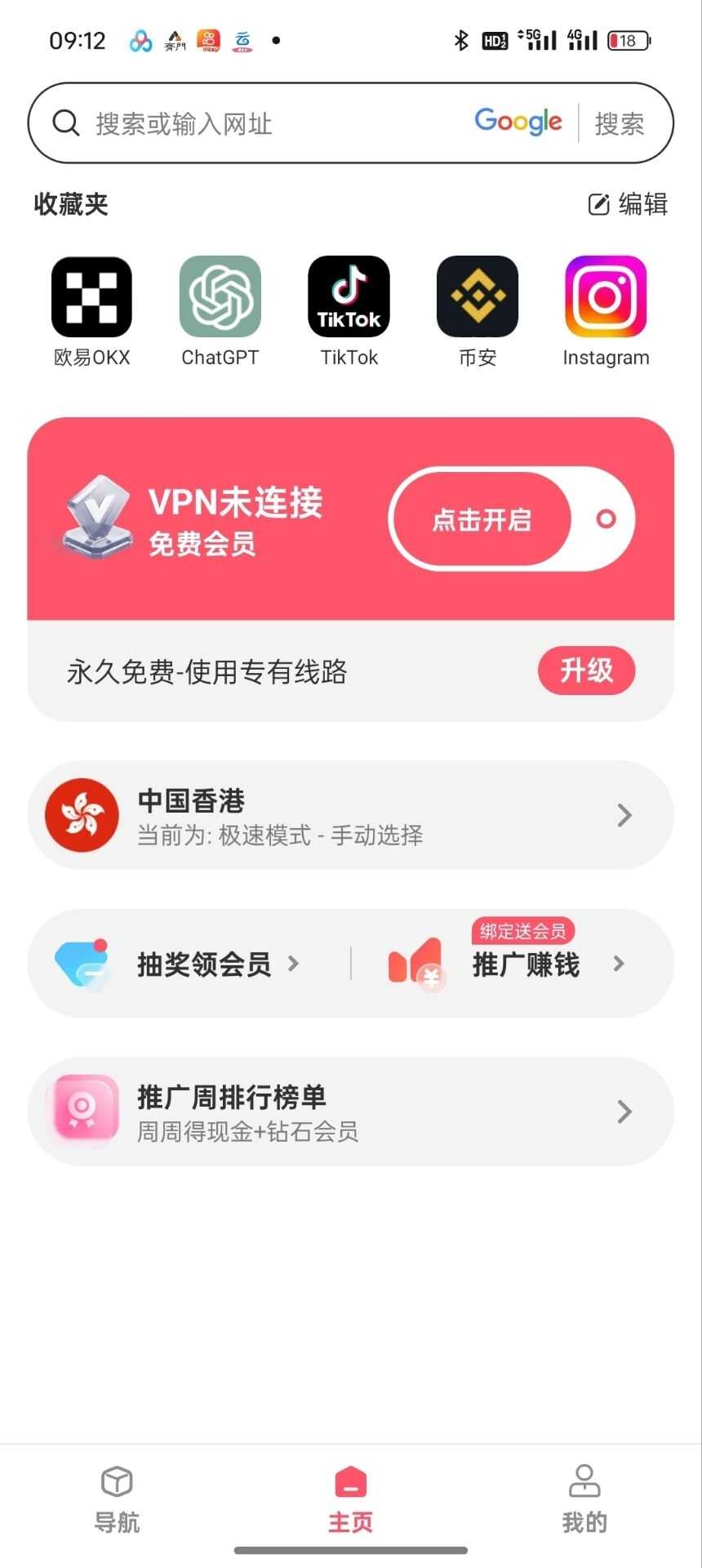Tap the search or enter URL field
This screenshot has height=1568, width=702.
[261, 124]
